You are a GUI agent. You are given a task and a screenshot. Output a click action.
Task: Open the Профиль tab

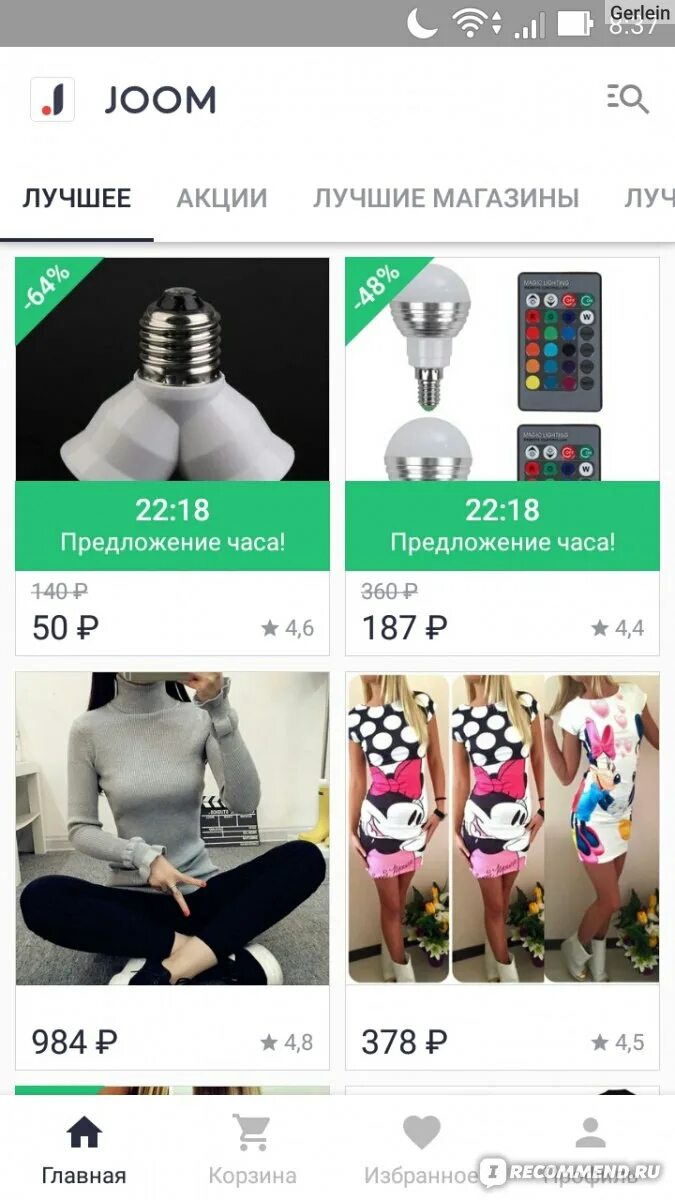(x=590, y=1150)
